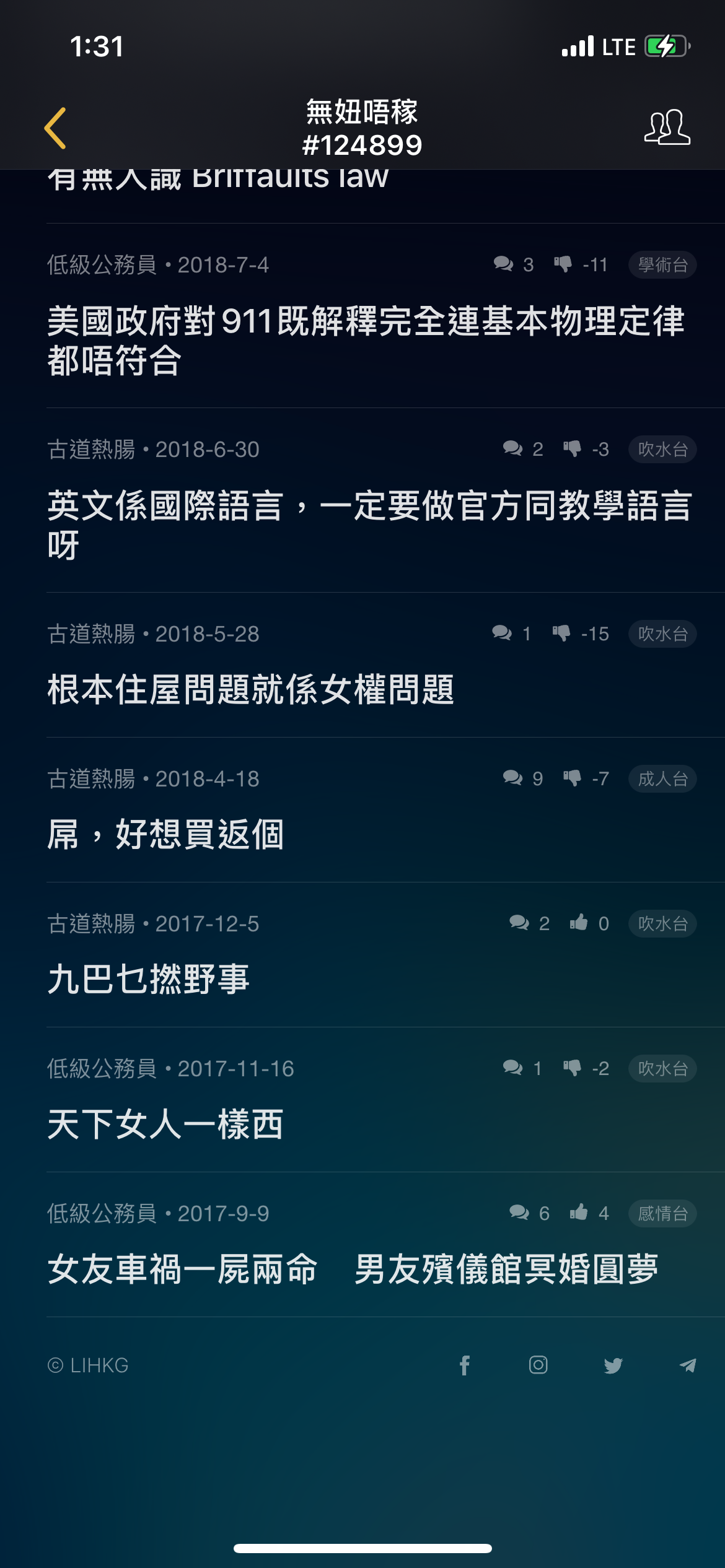Open the user profile icon
725x1568 pixels.
(667, 128)
